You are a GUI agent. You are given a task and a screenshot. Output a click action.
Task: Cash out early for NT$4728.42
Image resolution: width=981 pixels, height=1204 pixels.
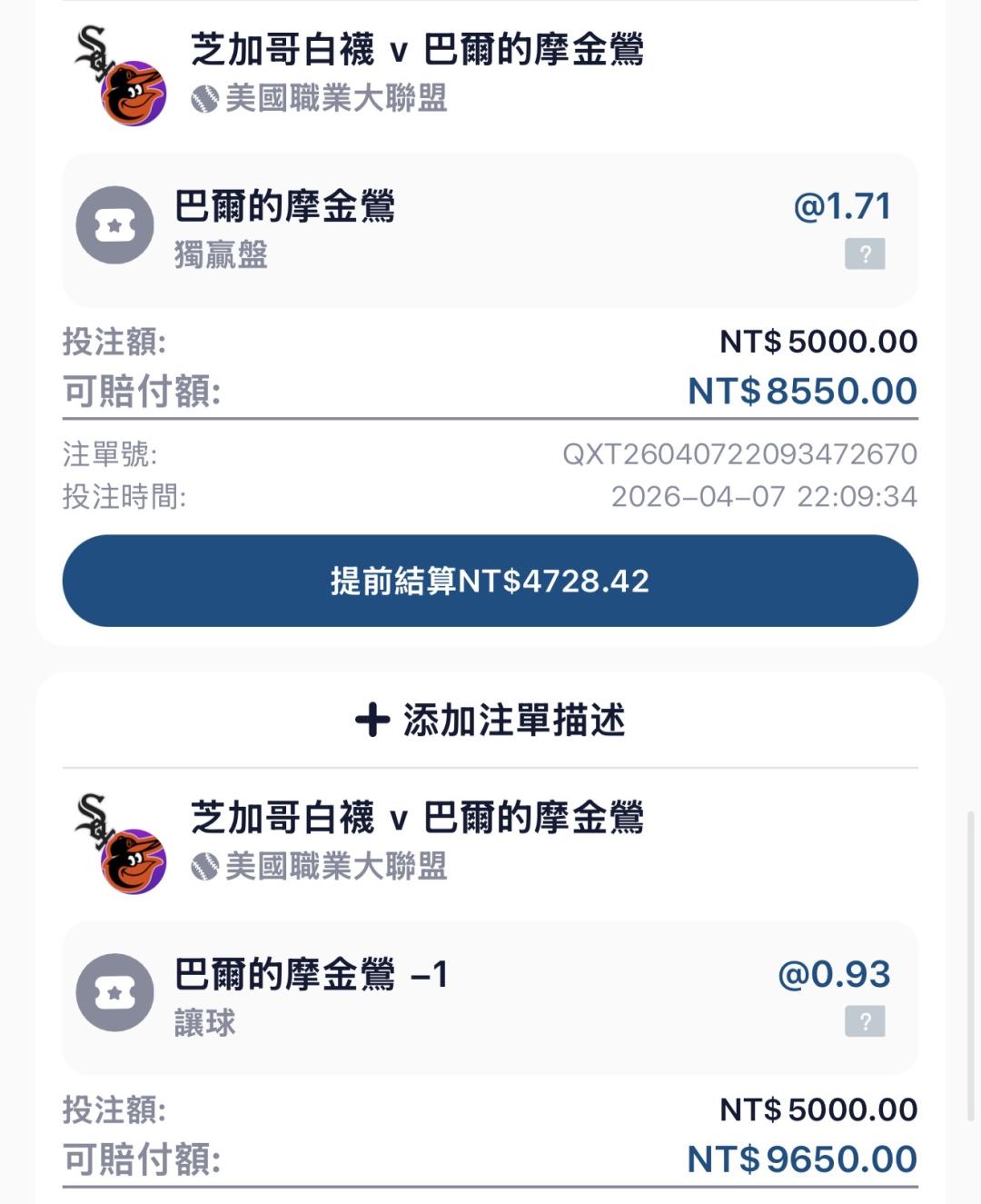click(x=490, y=581)
